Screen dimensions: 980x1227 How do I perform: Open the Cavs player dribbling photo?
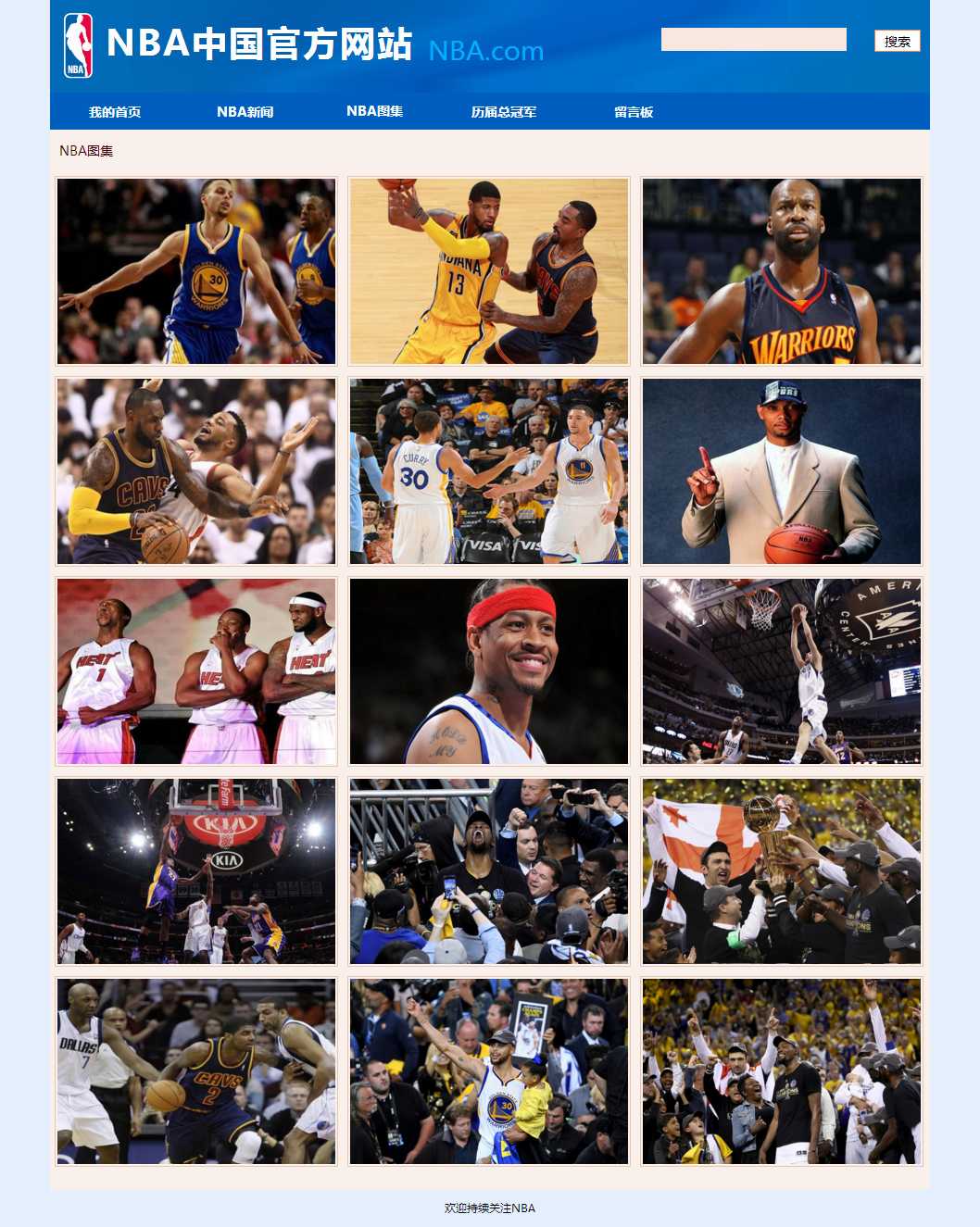click(196, 471)
